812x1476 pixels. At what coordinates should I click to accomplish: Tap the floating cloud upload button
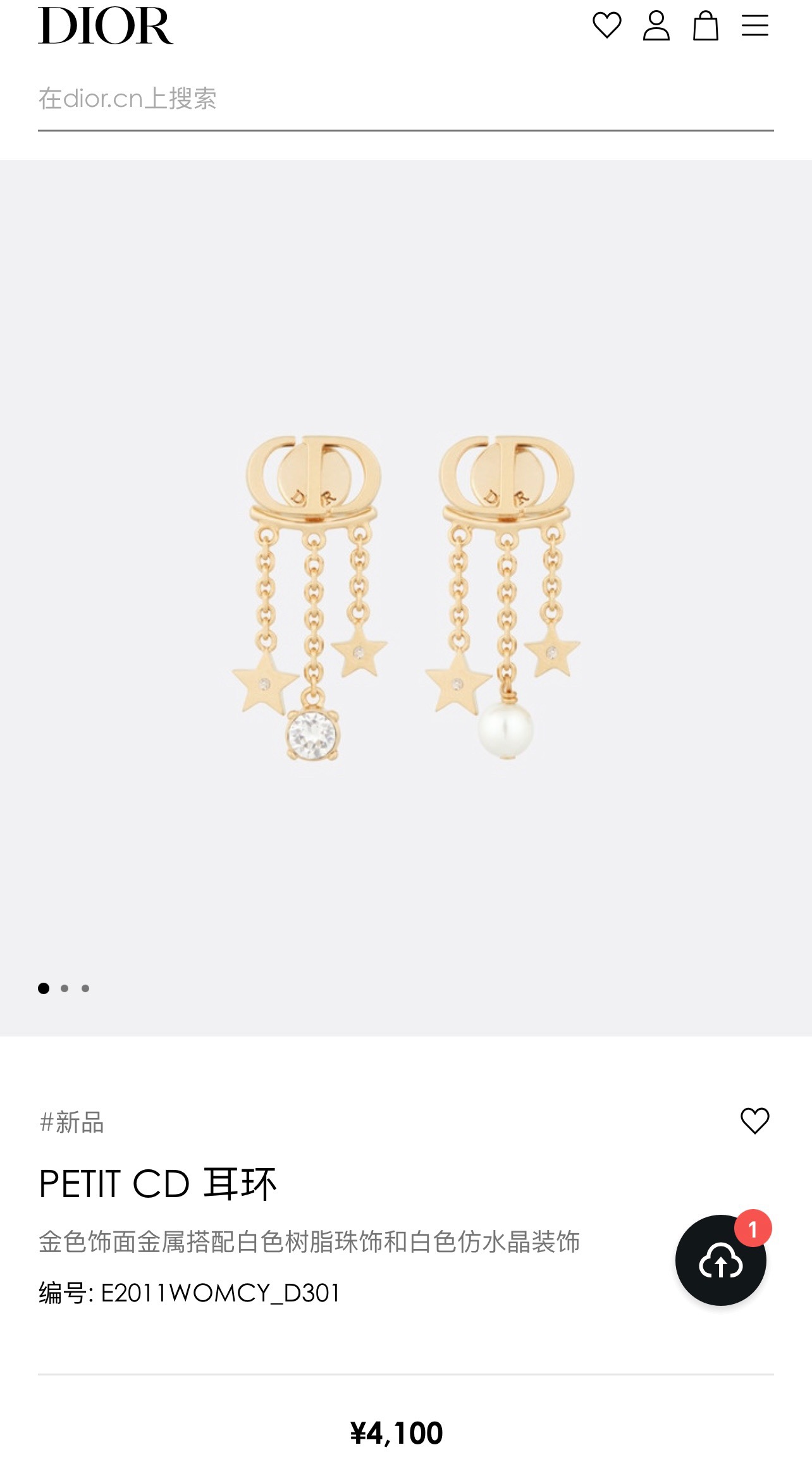click(720, 1260)
